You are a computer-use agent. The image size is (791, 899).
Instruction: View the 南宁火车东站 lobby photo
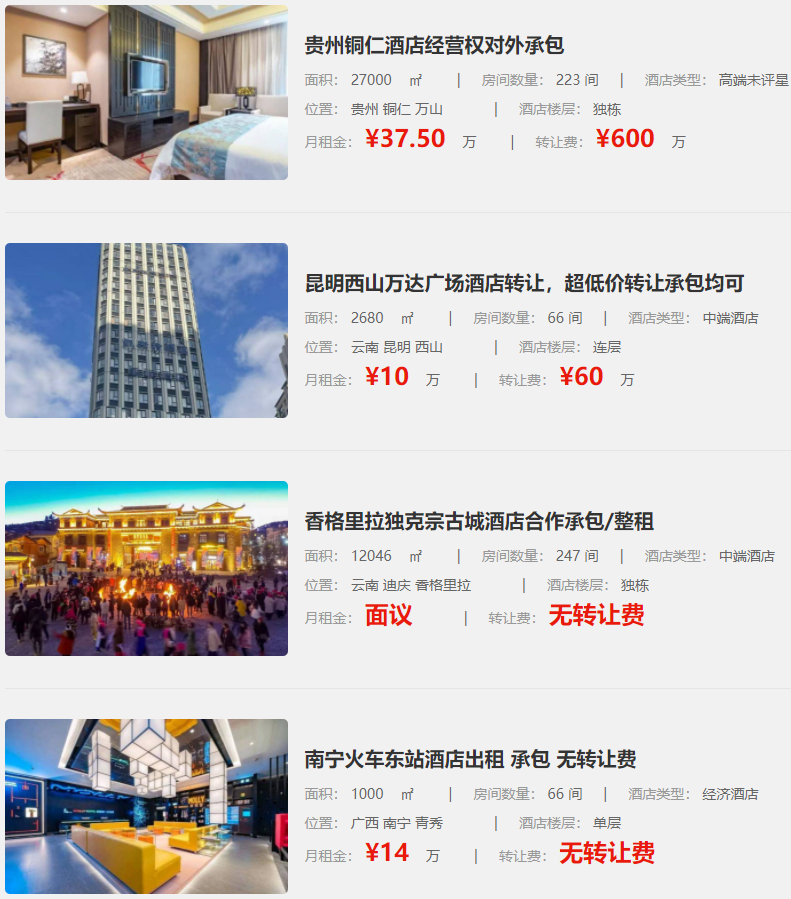click(146, 806)
